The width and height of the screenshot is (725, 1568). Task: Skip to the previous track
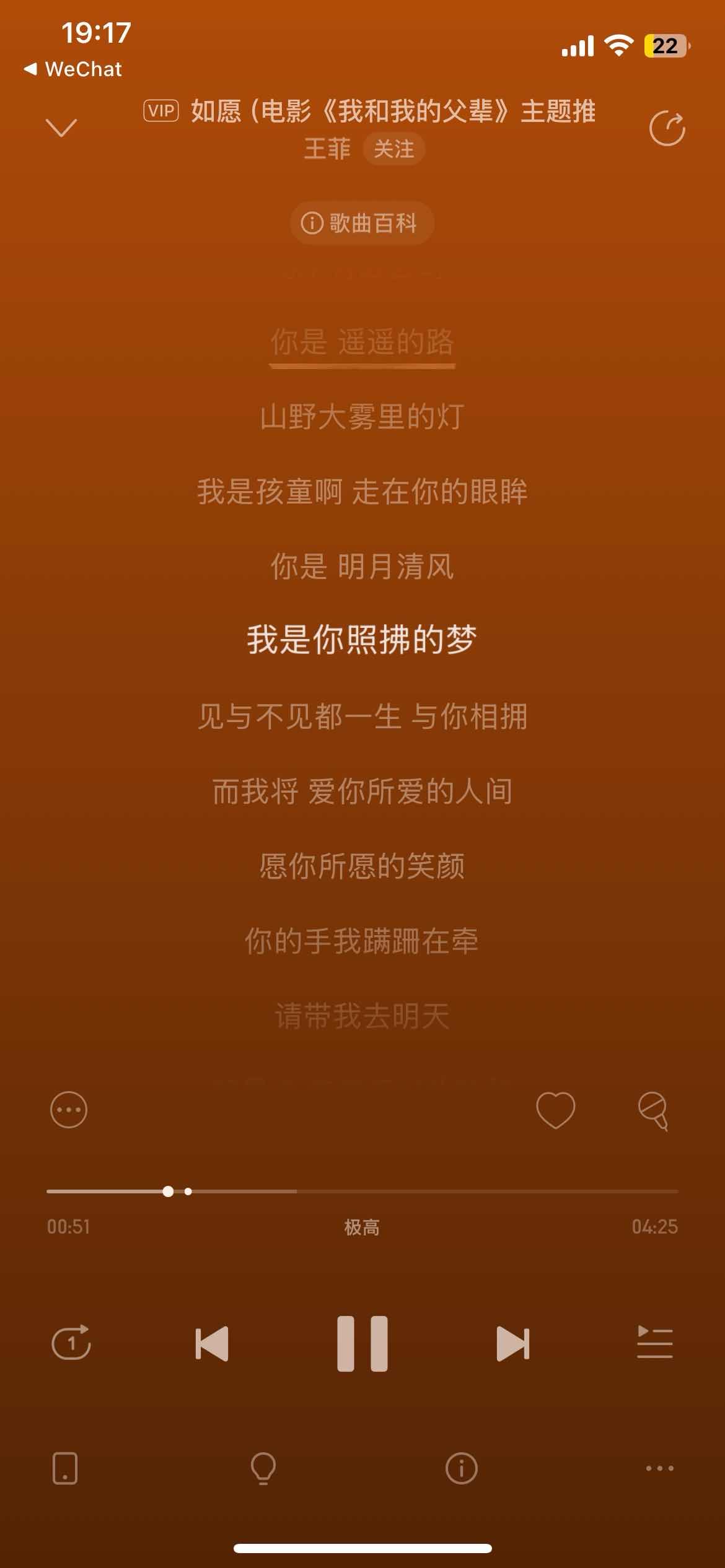pyautogui.click(x=212, y=1343)
